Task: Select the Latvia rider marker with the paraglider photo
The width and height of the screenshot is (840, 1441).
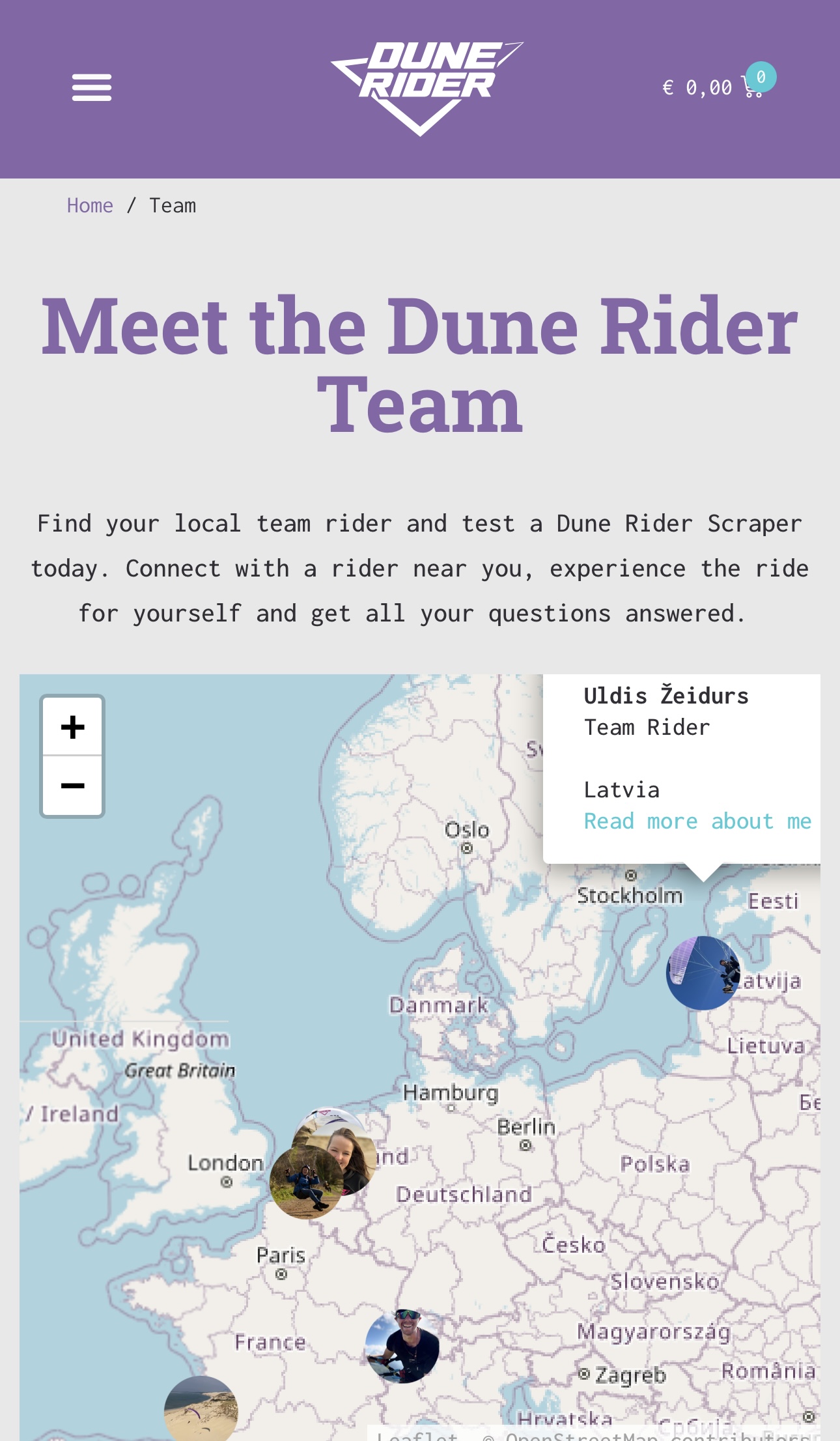Action: 702,973
